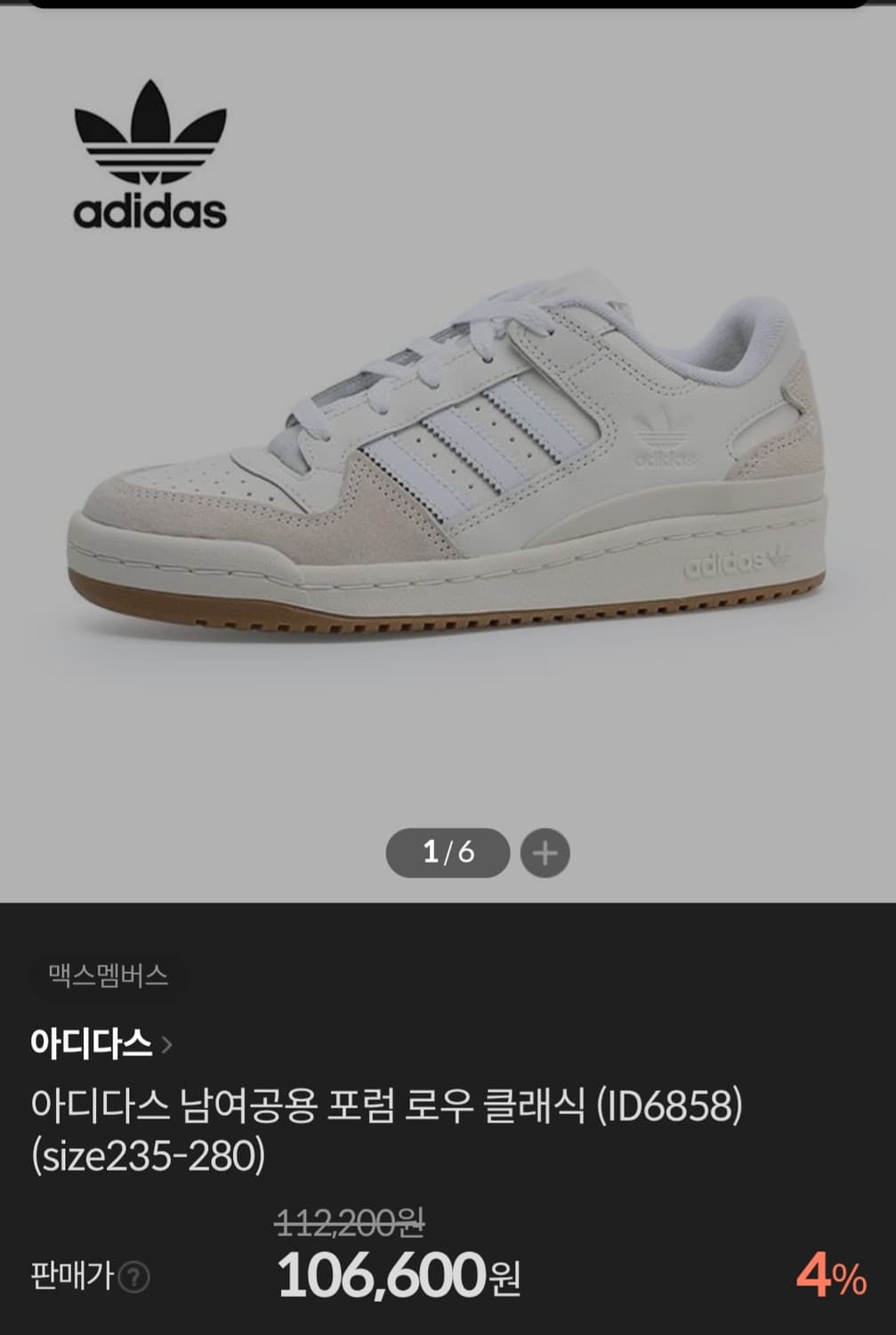
Task: Click the struck-through original price 112,200원
Action: 351,1224
